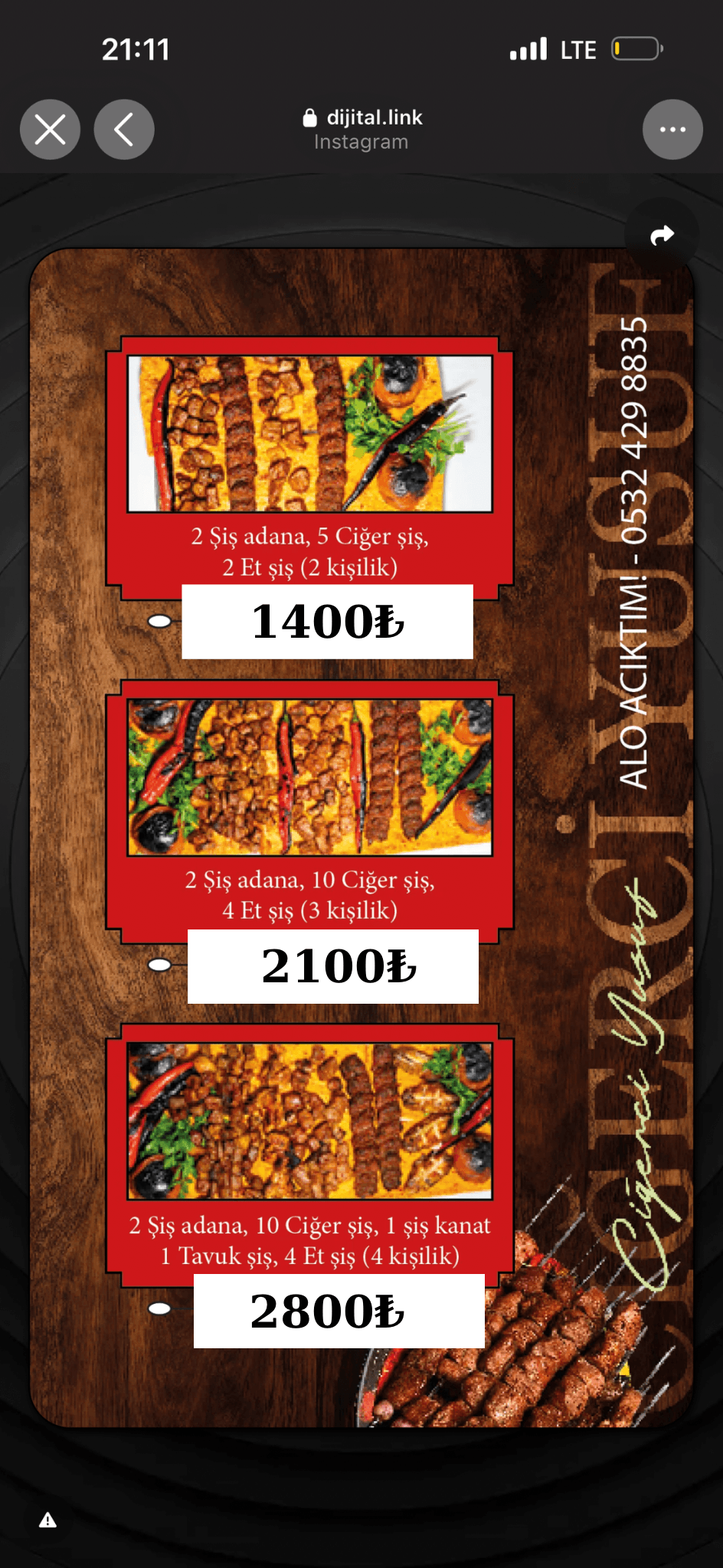Close the in-app browser
This screenshot has height=1568, width=723.
50,129
